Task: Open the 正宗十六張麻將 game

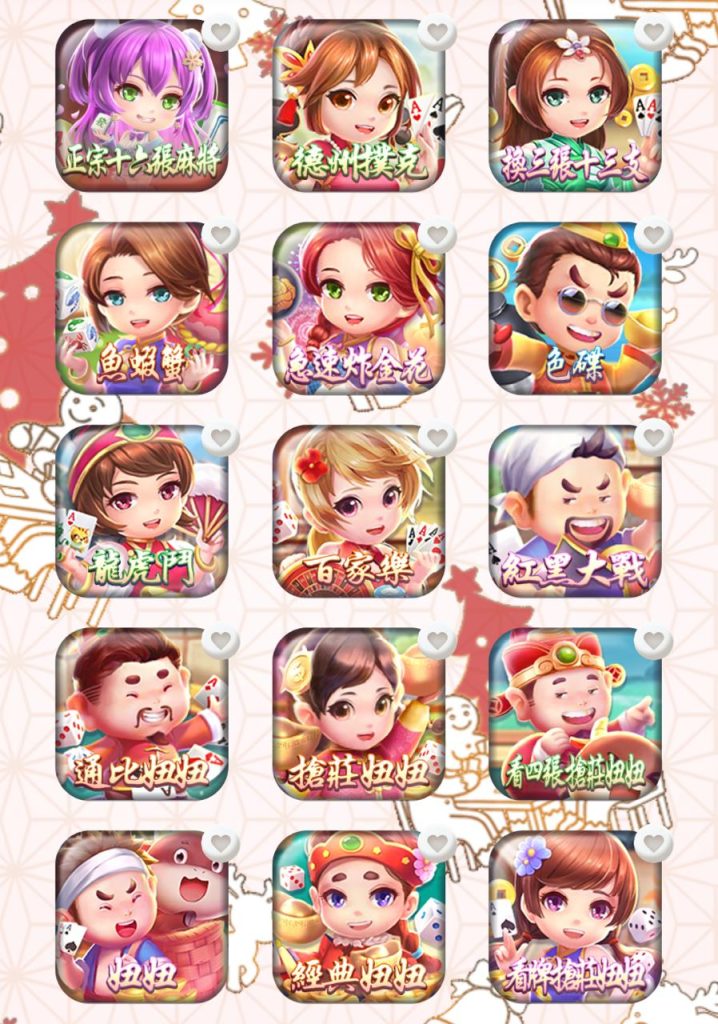Action: (x=142, y=106)
